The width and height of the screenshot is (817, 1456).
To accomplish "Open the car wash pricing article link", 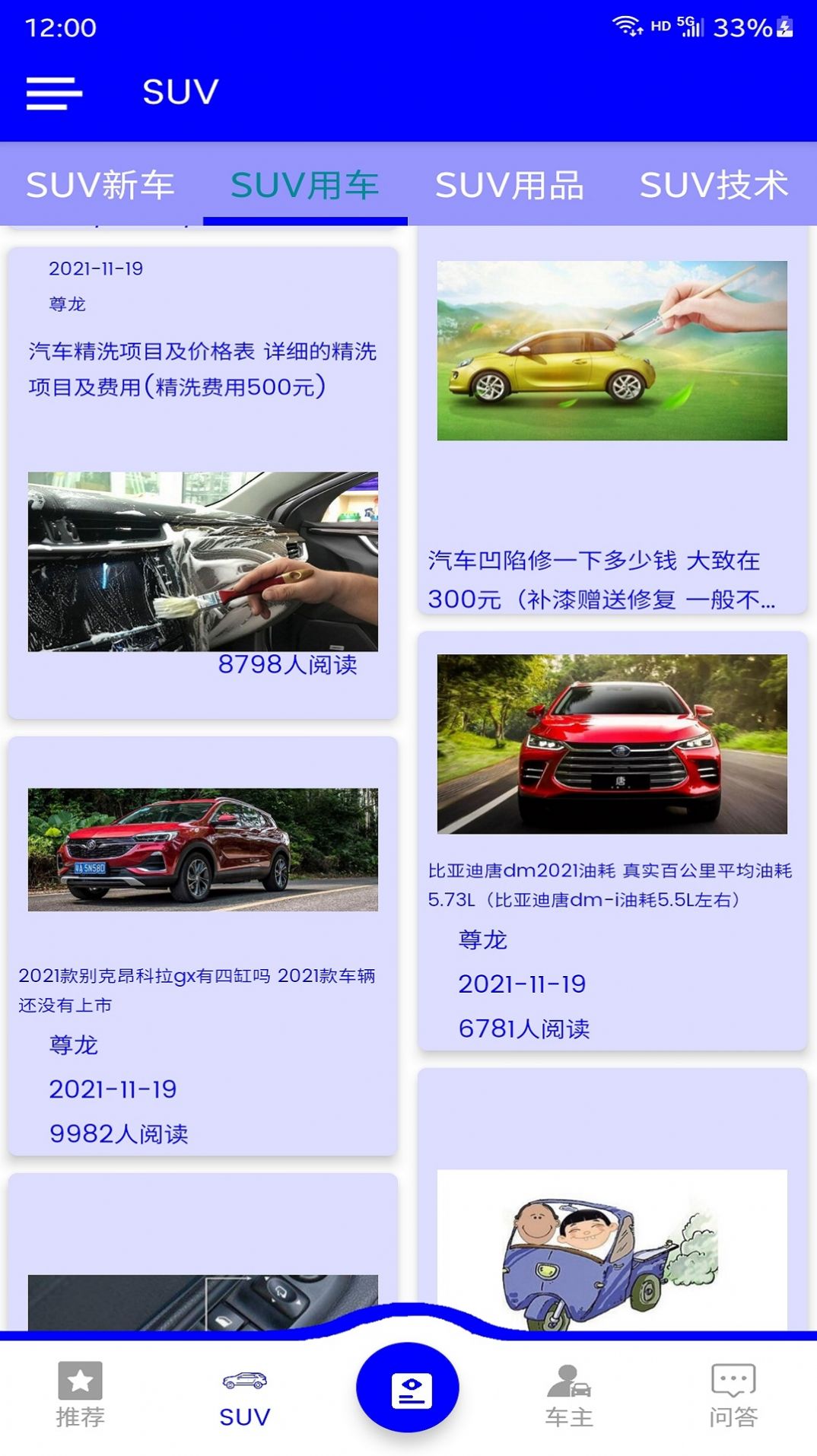I will coord(204,370).
